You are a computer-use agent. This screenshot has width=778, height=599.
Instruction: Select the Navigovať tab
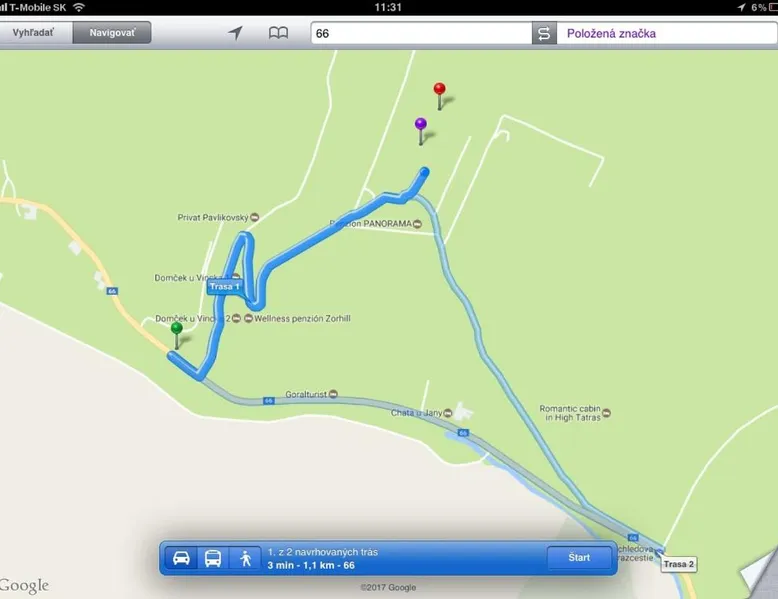(112, 33)
